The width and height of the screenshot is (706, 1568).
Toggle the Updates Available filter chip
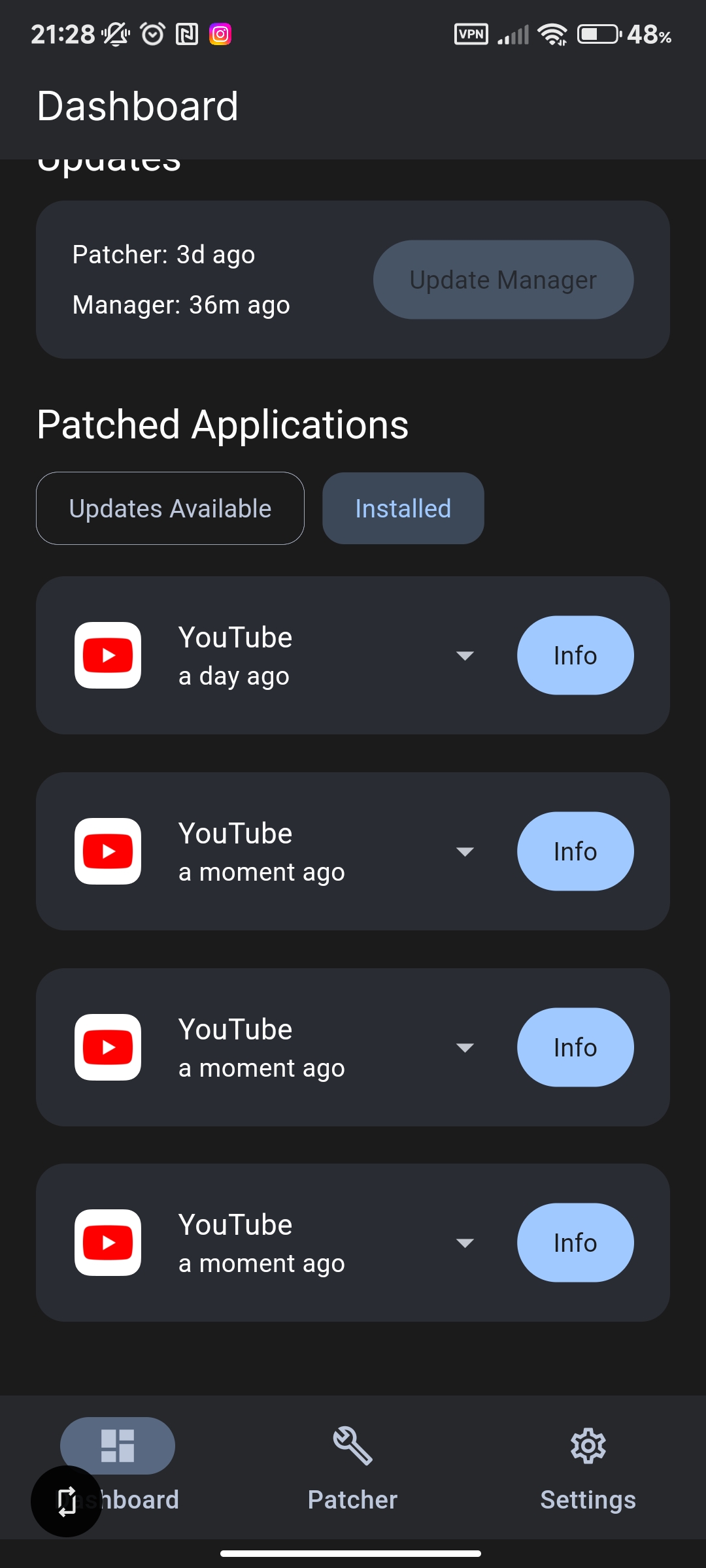point(170,508)
